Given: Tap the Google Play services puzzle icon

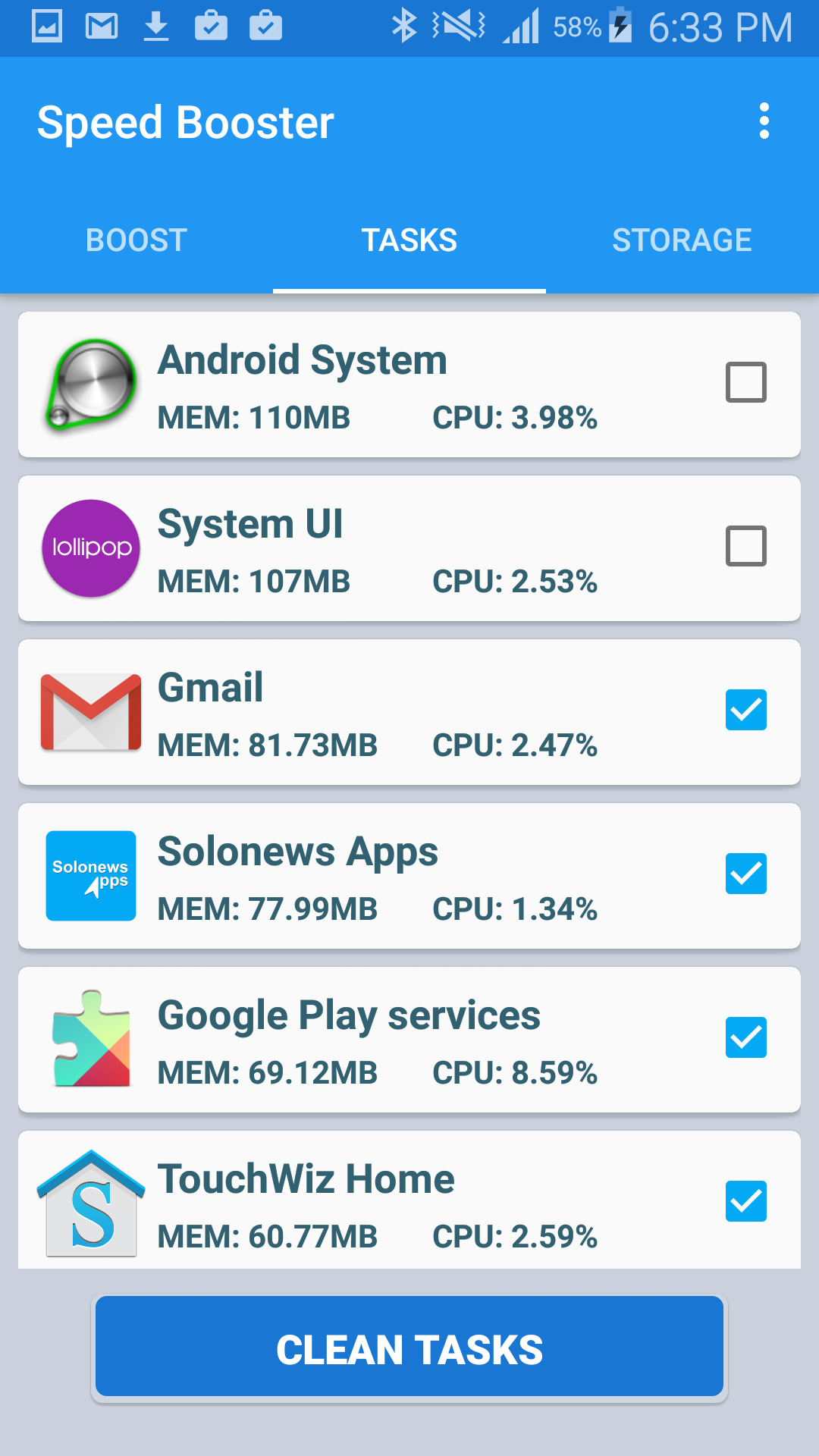Looking at the screenshot, I should click(90, 1039).
